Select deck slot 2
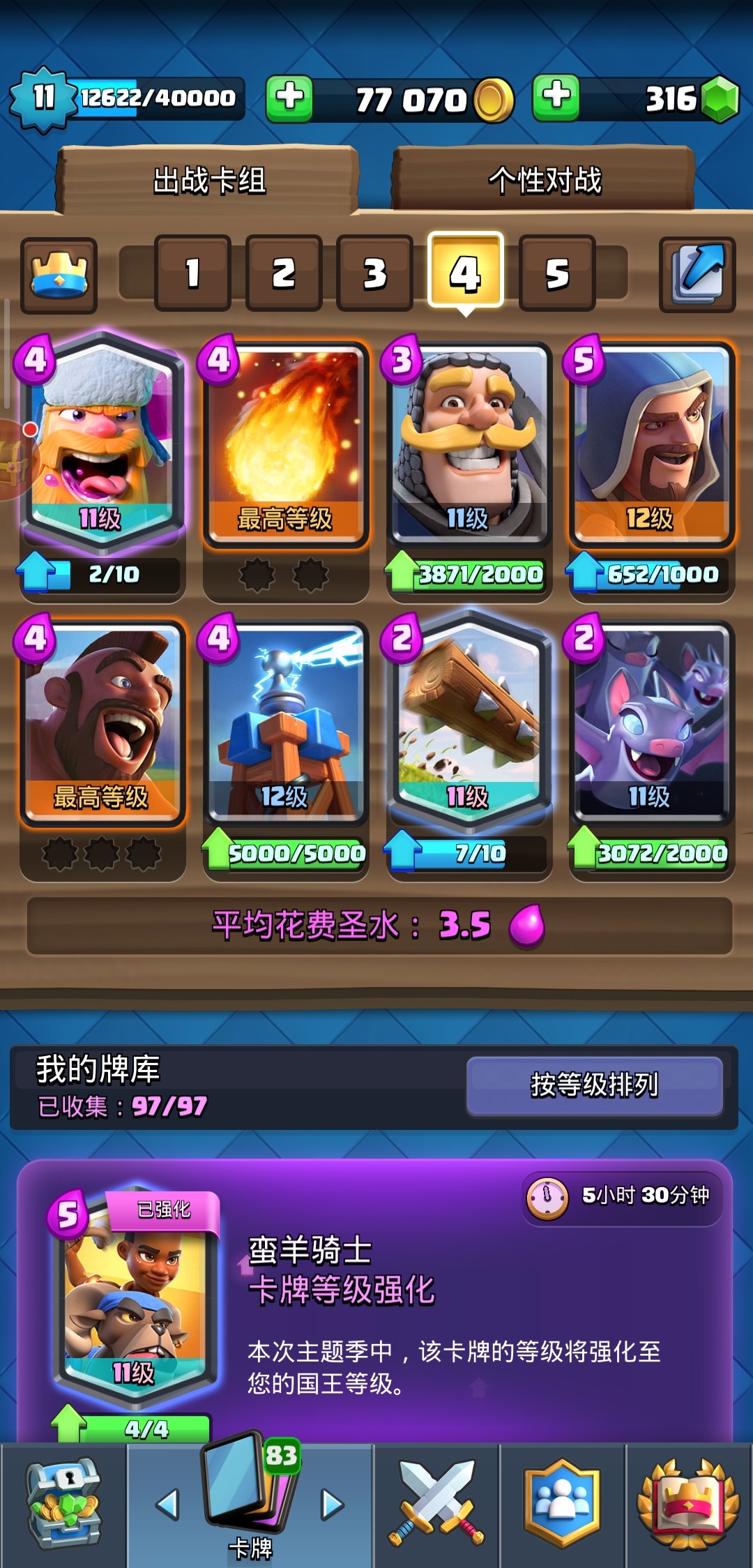The width and height of the screenshot is (753, 1568). pos(284,273)
